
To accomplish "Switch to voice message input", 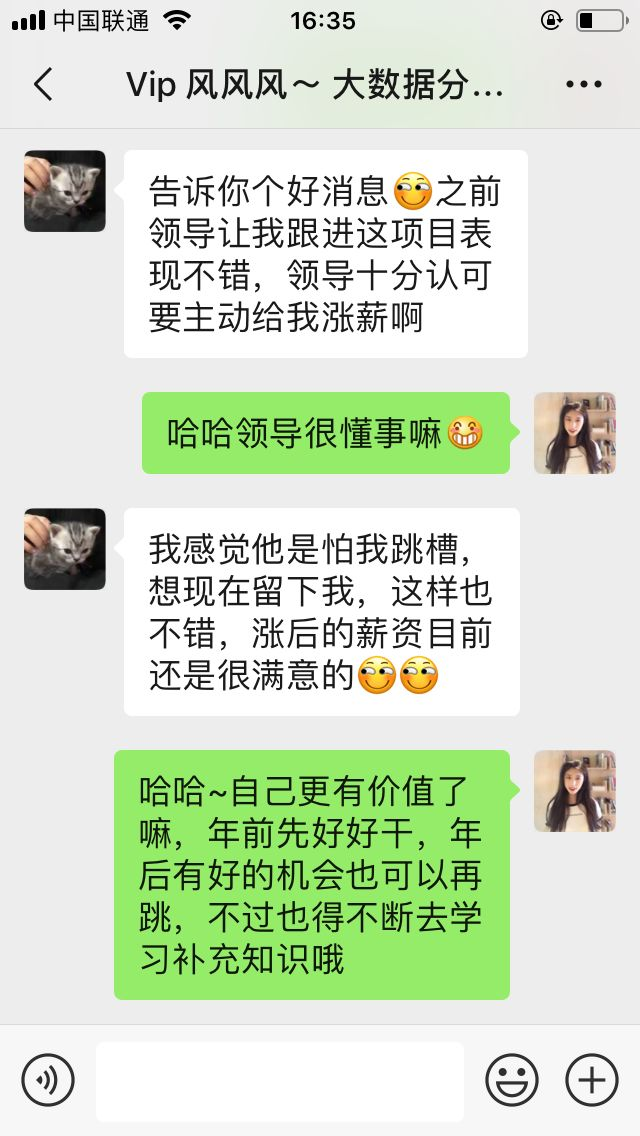I will point(48,1080).
